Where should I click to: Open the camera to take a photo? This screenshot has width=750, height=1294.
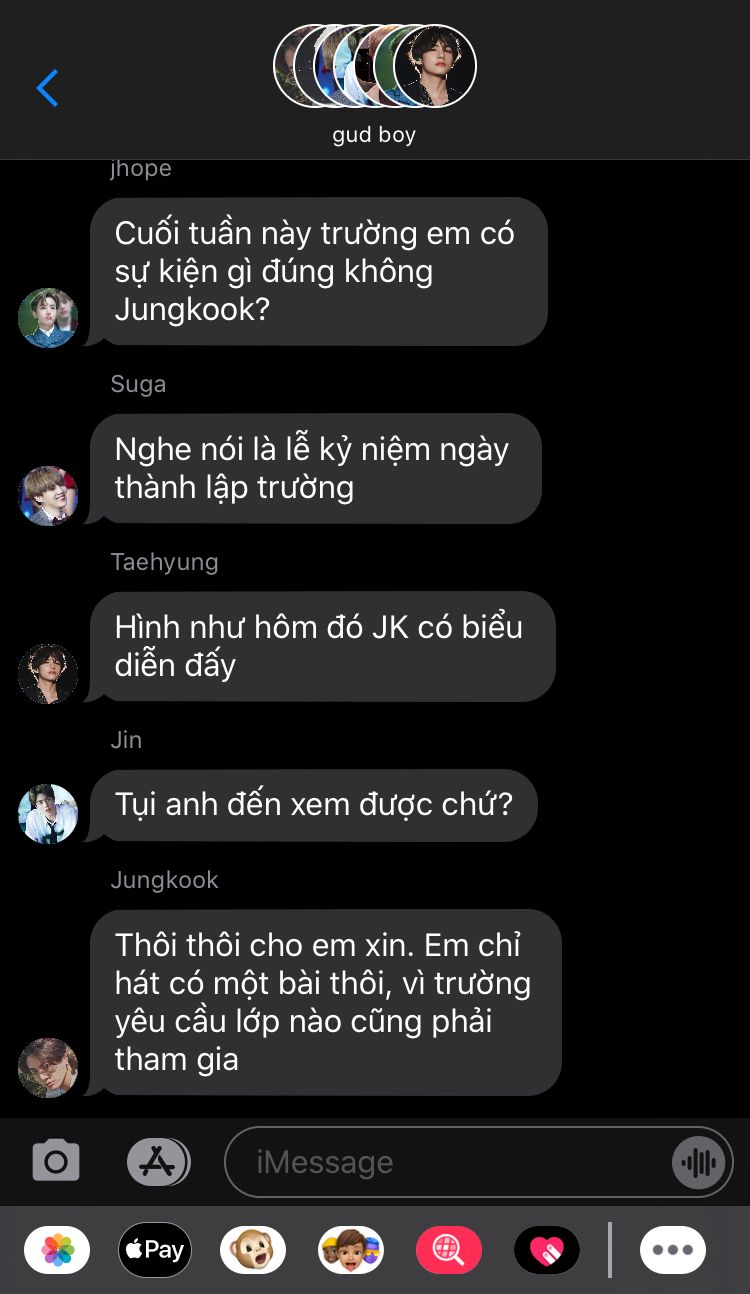(x=56, y=1161)
